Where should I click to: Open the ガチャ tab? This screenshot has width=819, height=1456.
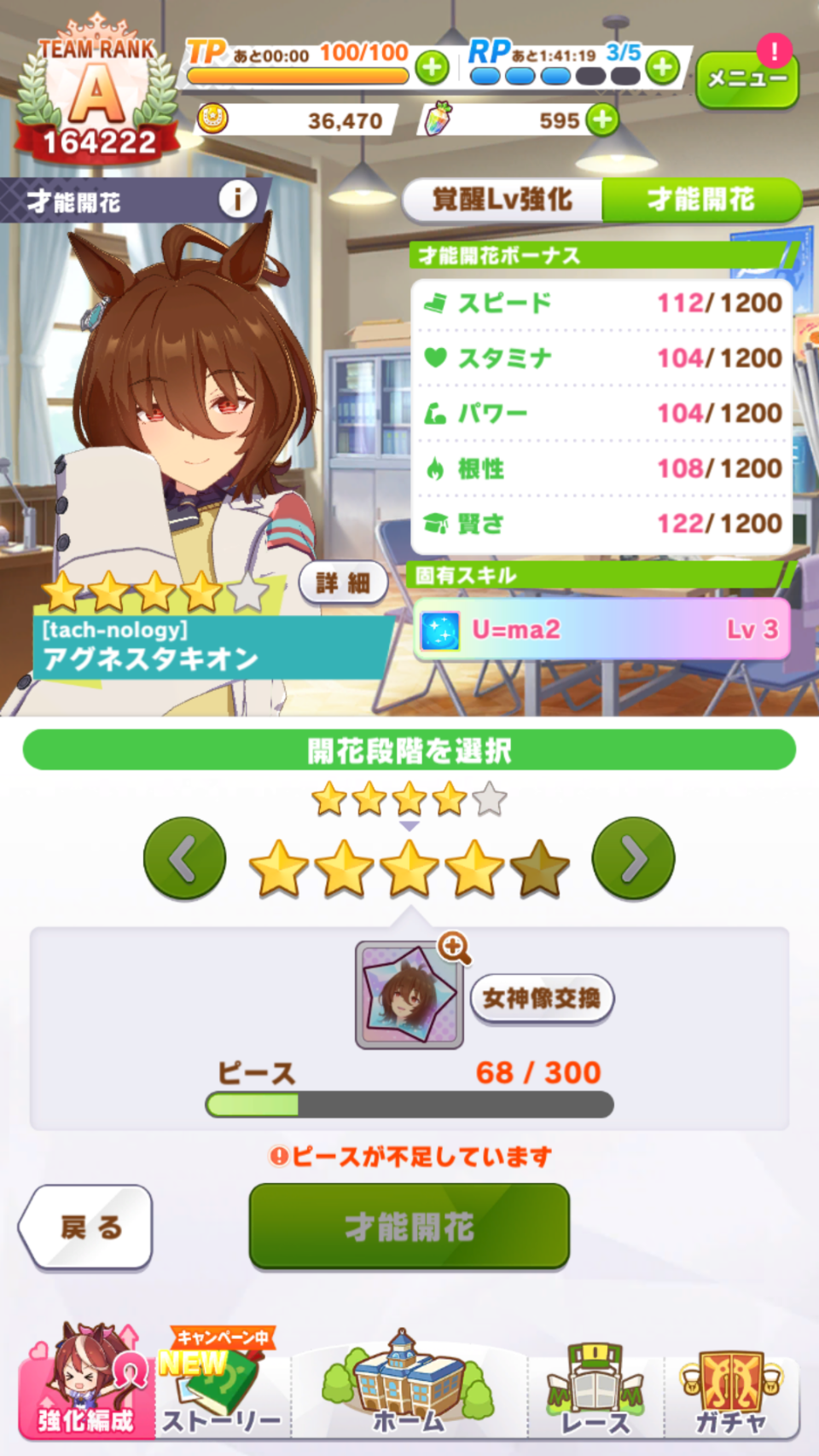(x=731, y=1390)
